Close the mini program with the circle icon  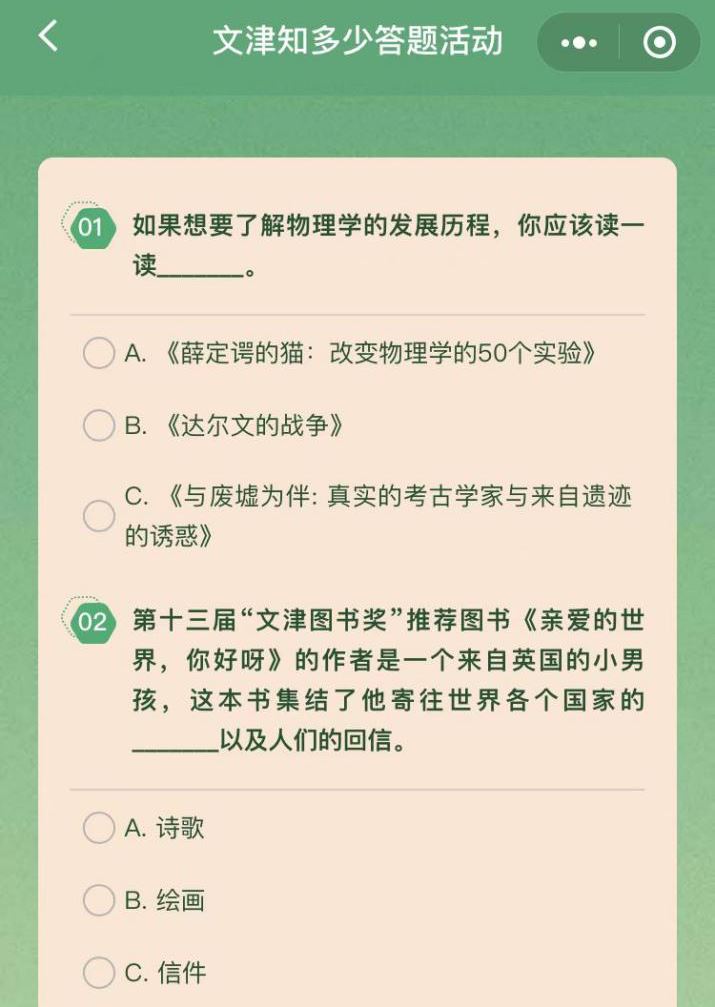tap(659, 43)
